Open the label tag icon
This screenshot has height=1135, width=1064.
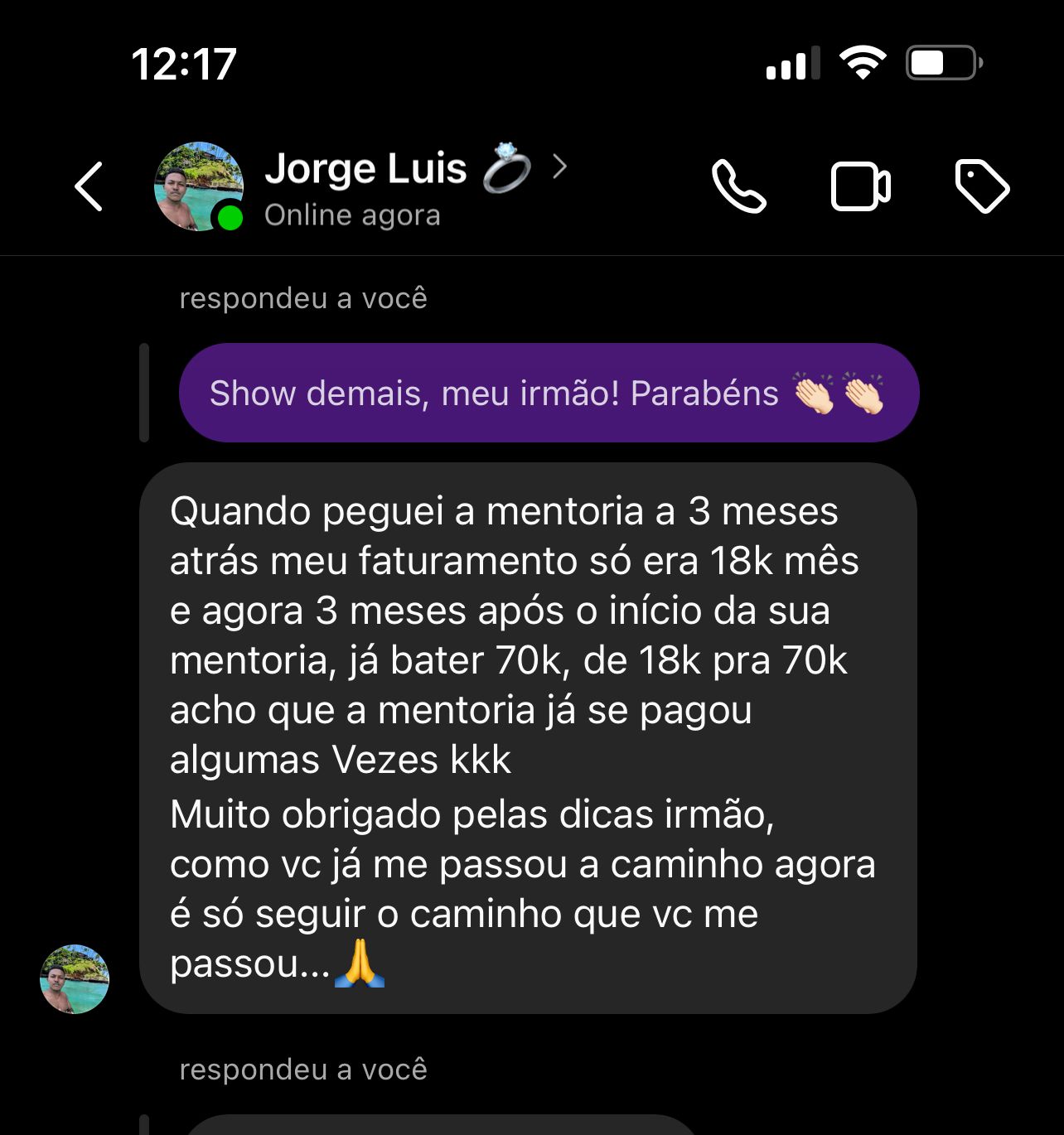982,186
